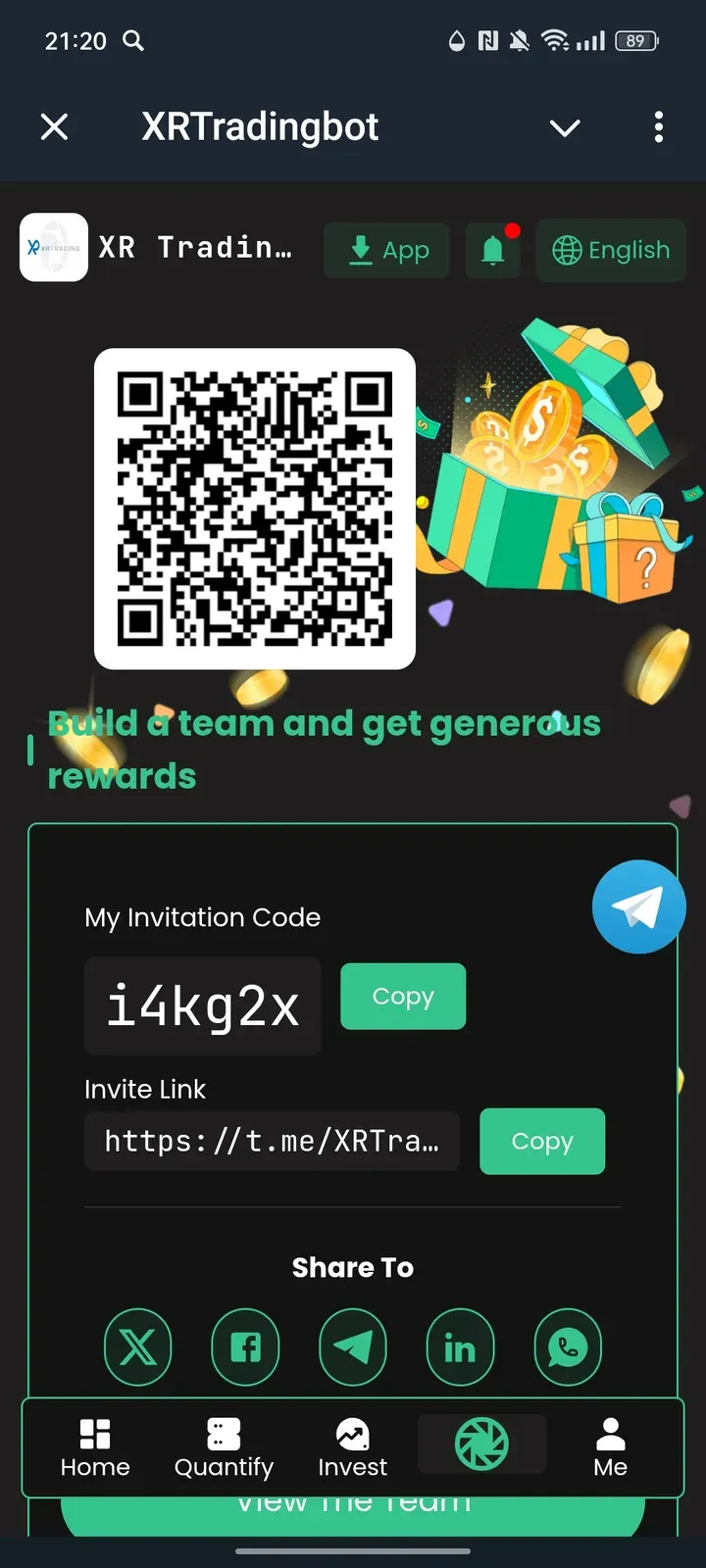Open the notifications bell
The height and width of the screenshot is (1568, 706).
point(493,251)
